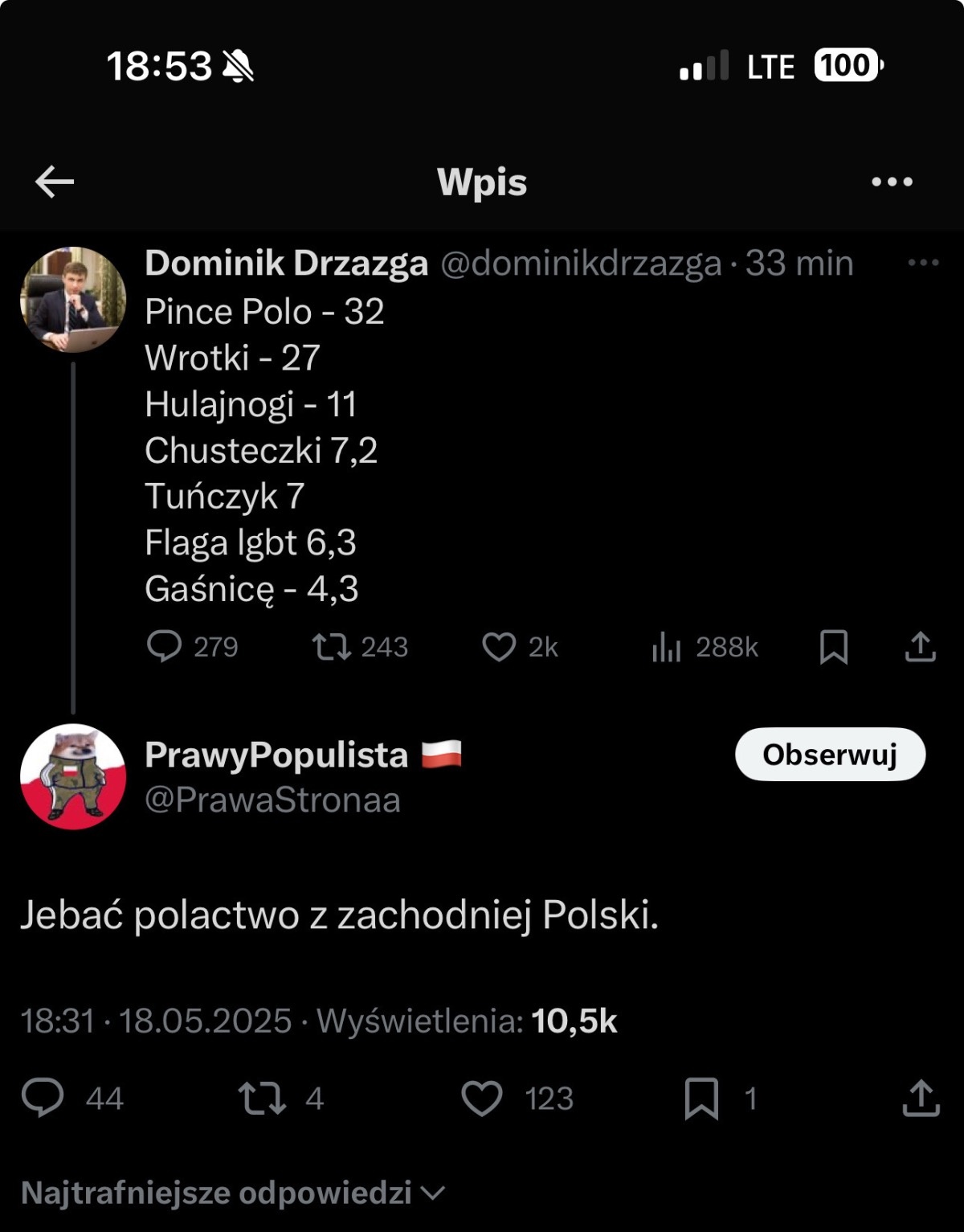The width and height of the screenshot is (964, 1232).
Task: Repost Dominik Drzazga's post
Action: coord(331,646)
